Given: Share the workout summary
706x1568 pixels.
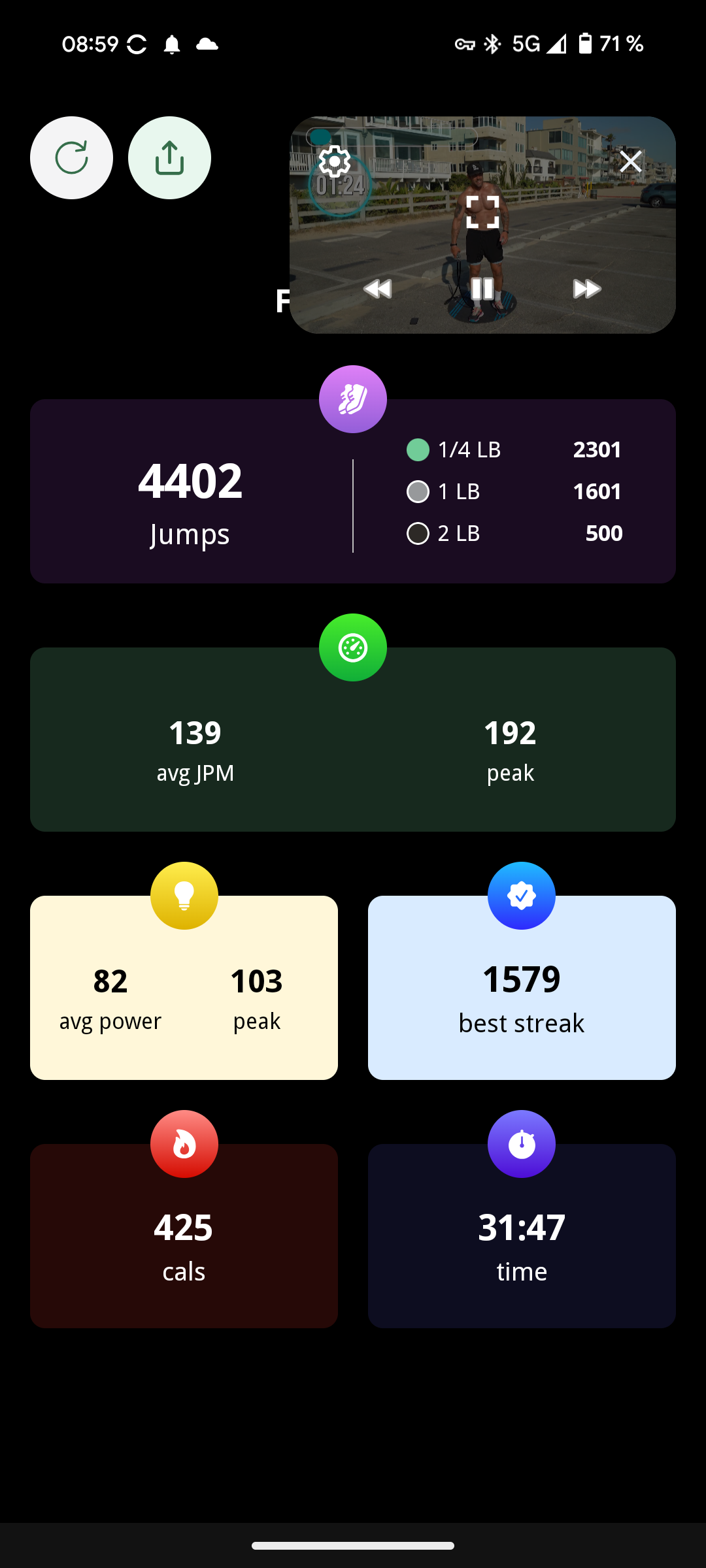Looking at the screenshot, I should click(169, 158).
